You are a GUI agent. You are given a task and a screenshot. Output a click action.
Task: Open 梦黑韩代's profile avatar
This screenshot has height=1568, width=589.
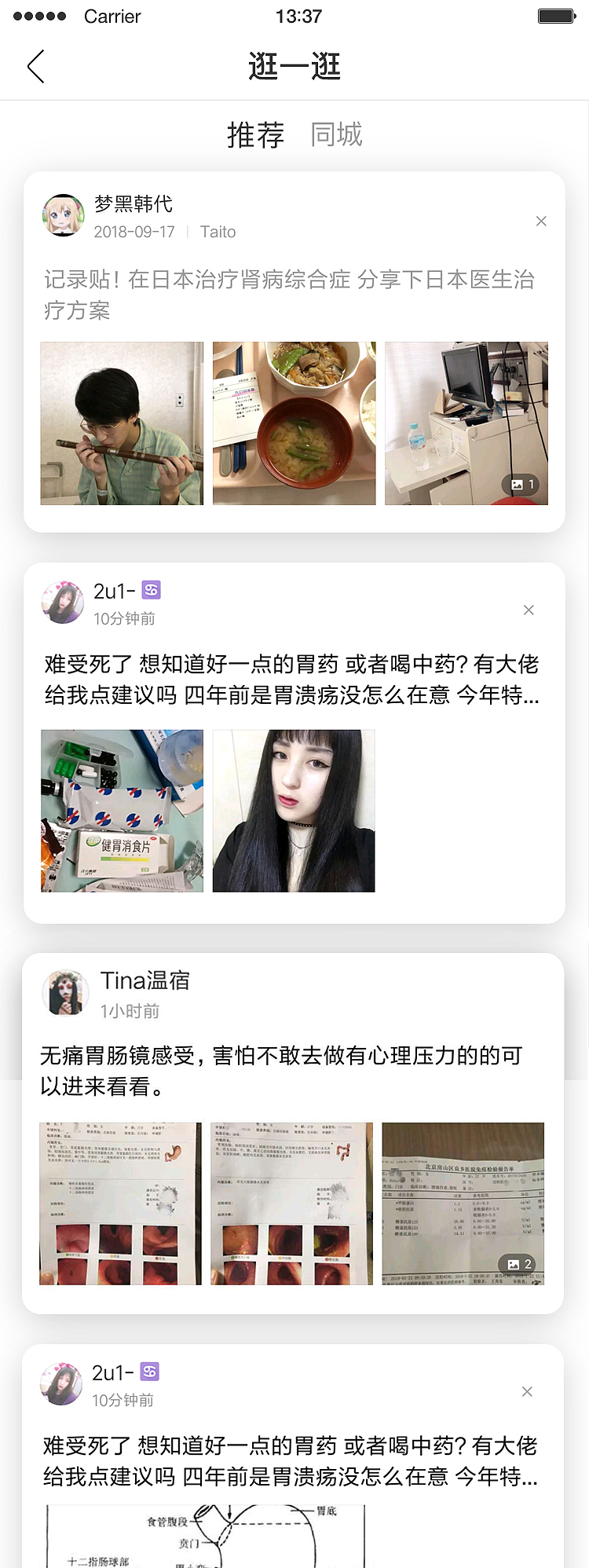pos(63,215)
